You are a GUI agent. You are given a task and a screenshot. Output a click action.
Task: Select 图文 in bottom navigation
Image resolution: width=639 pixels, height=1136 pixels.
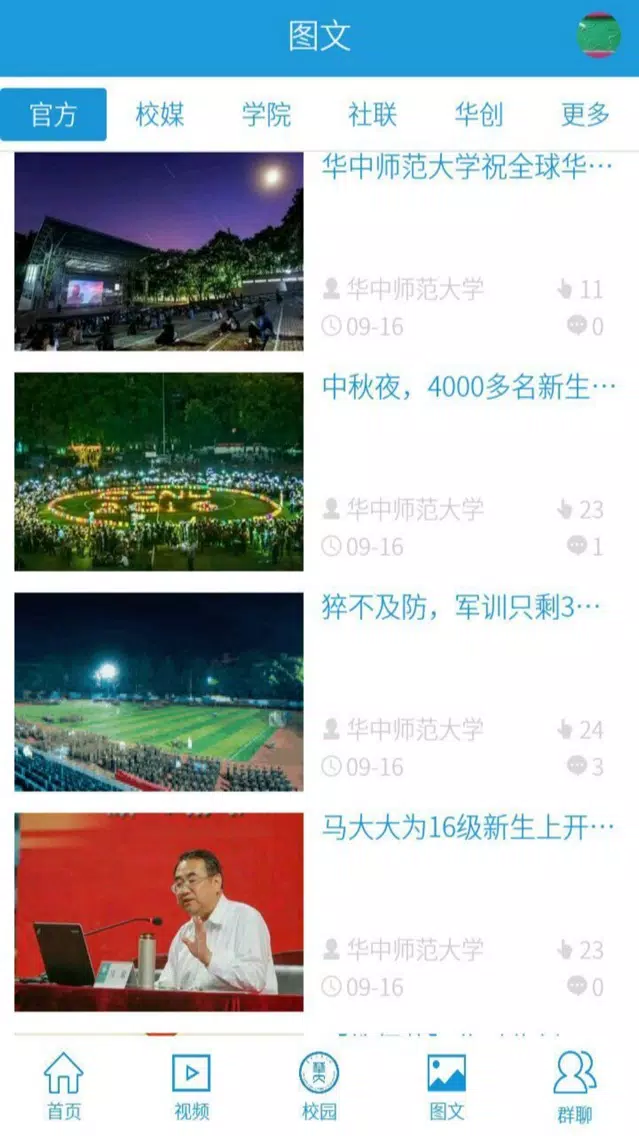[x=447, y=1086]
